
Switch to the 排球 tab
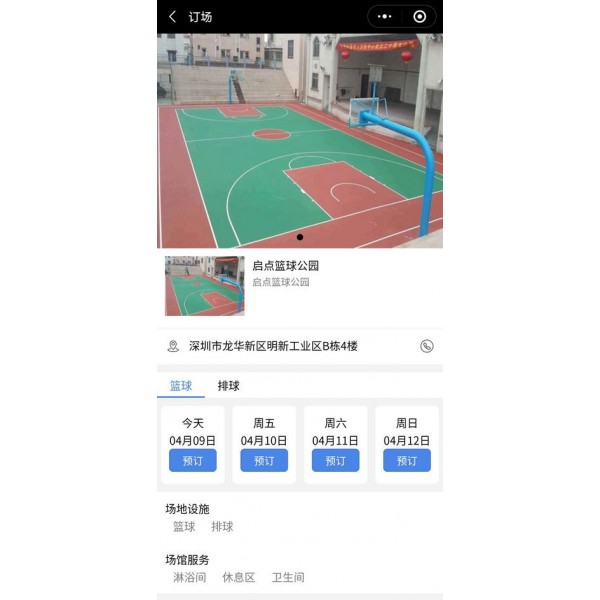(229, 385)
